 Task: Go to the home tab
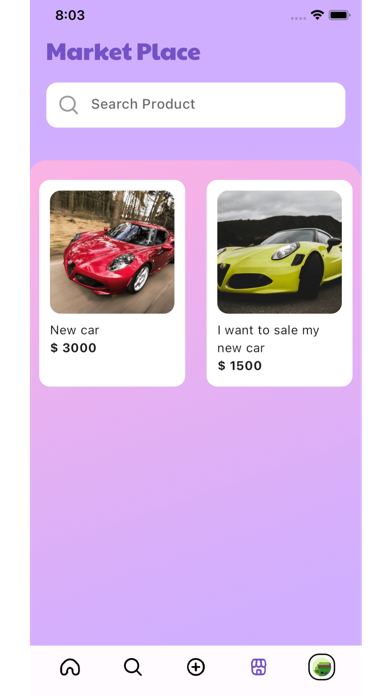click(x=70, y=667)
